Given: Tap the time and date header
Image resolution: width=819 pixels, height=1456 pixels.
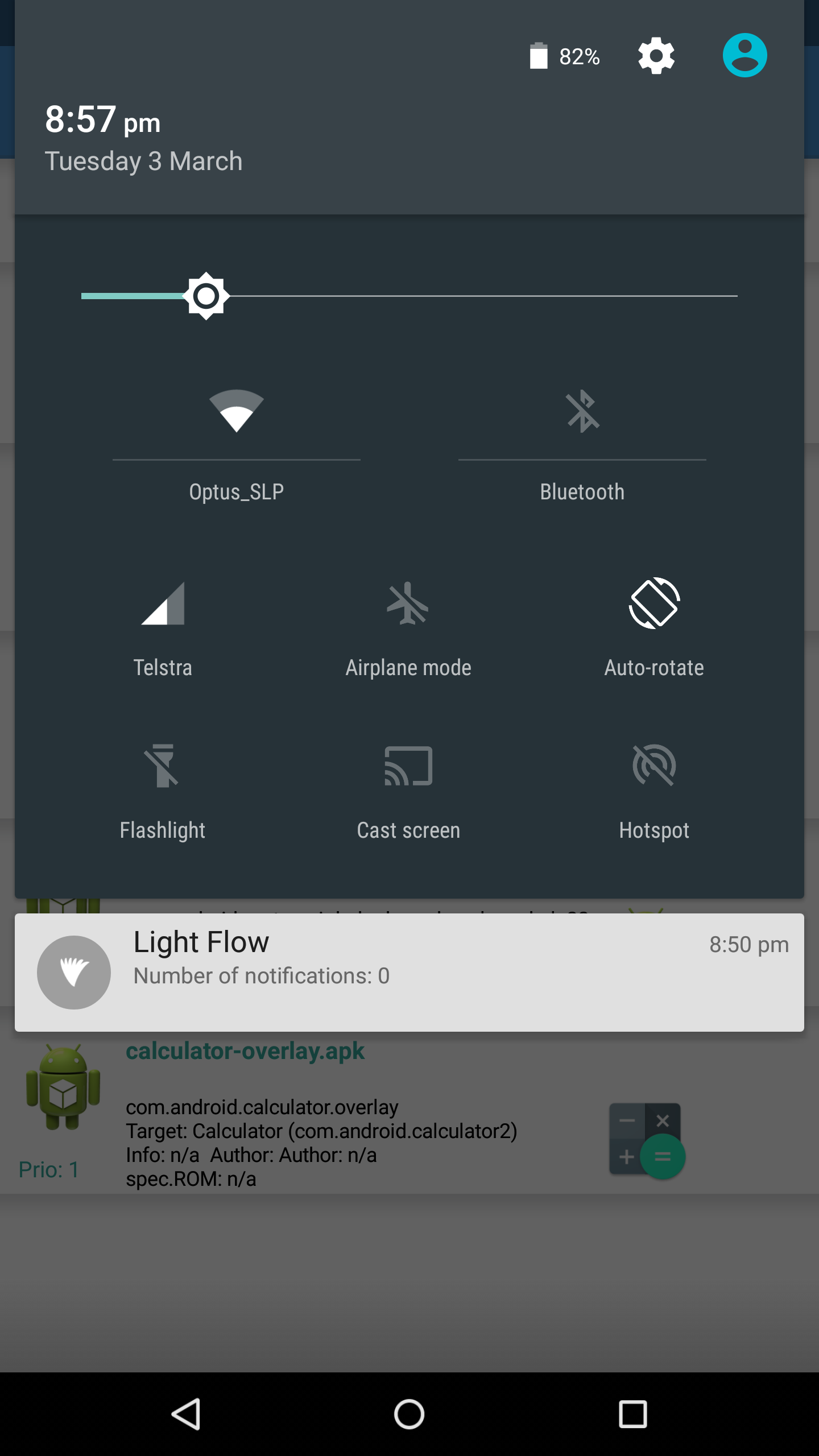Looking at the screenshot, I should tap(143, 139).
